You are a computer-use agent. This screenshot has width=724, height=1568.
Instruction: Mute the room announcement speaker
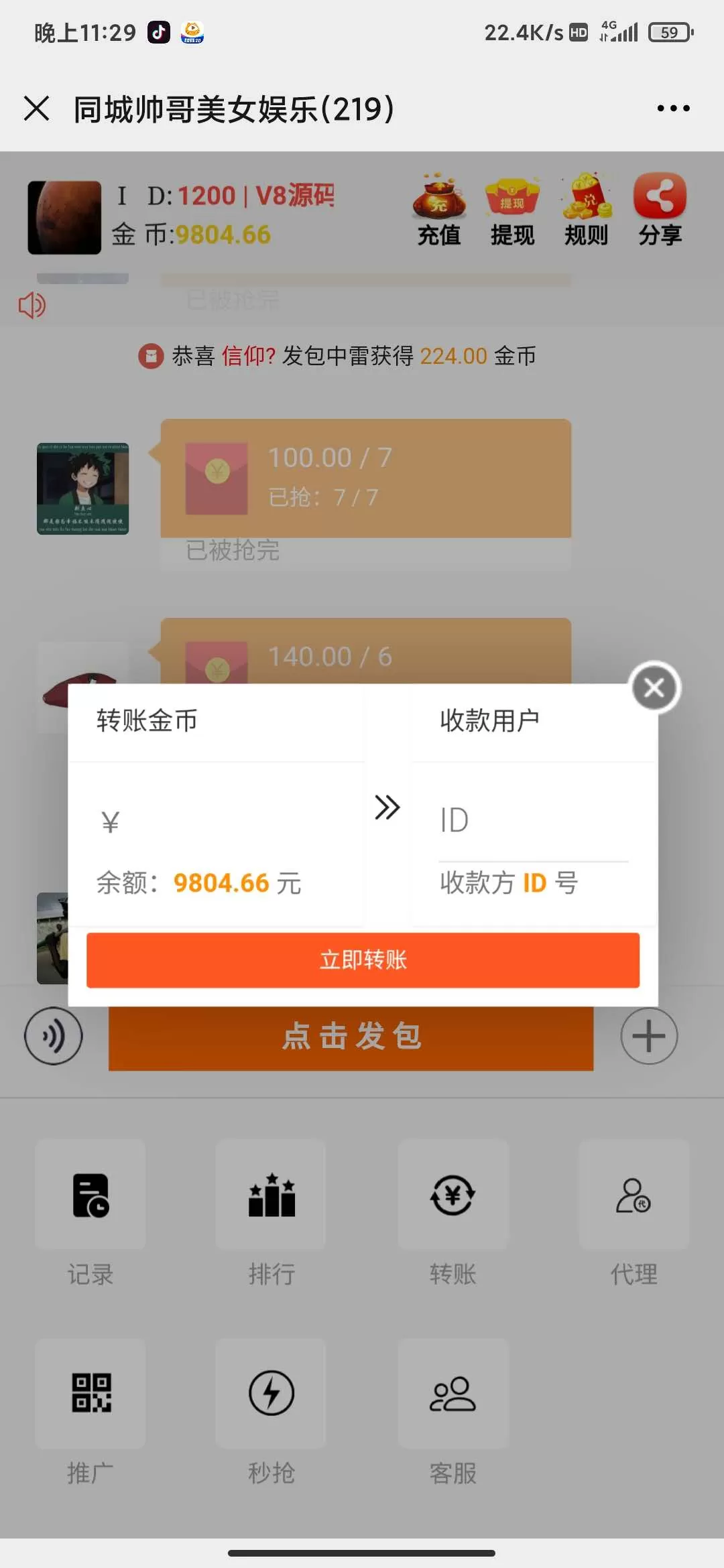click(x=32, y=306)
